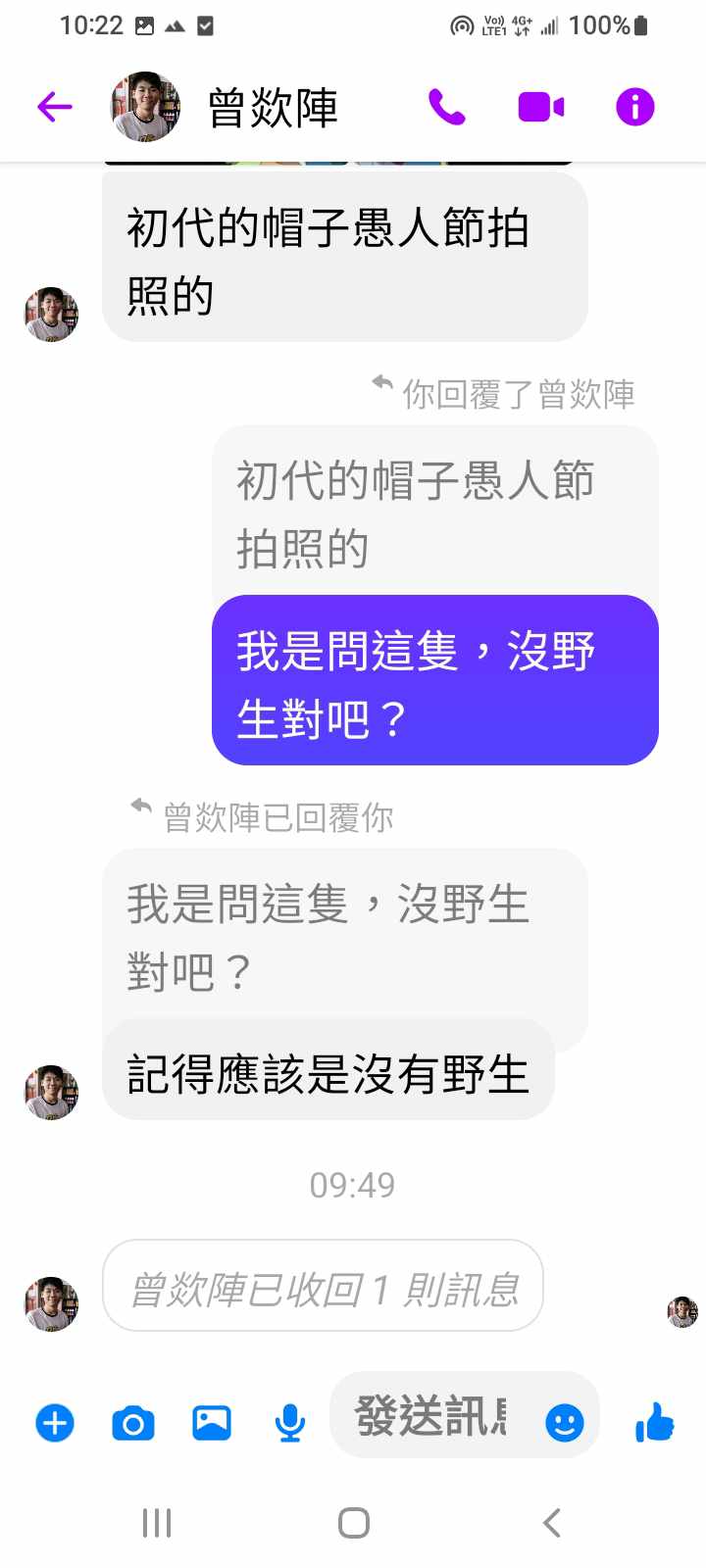Open the photo gallery picker
Viewport: 706px width, 1568px height.
[212, 1422]
